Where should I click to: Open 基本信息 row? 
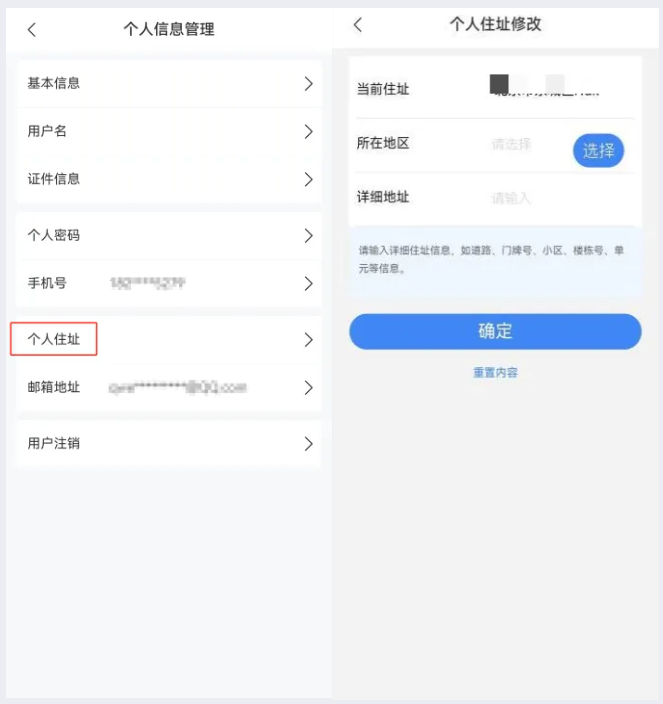[168, 84]
